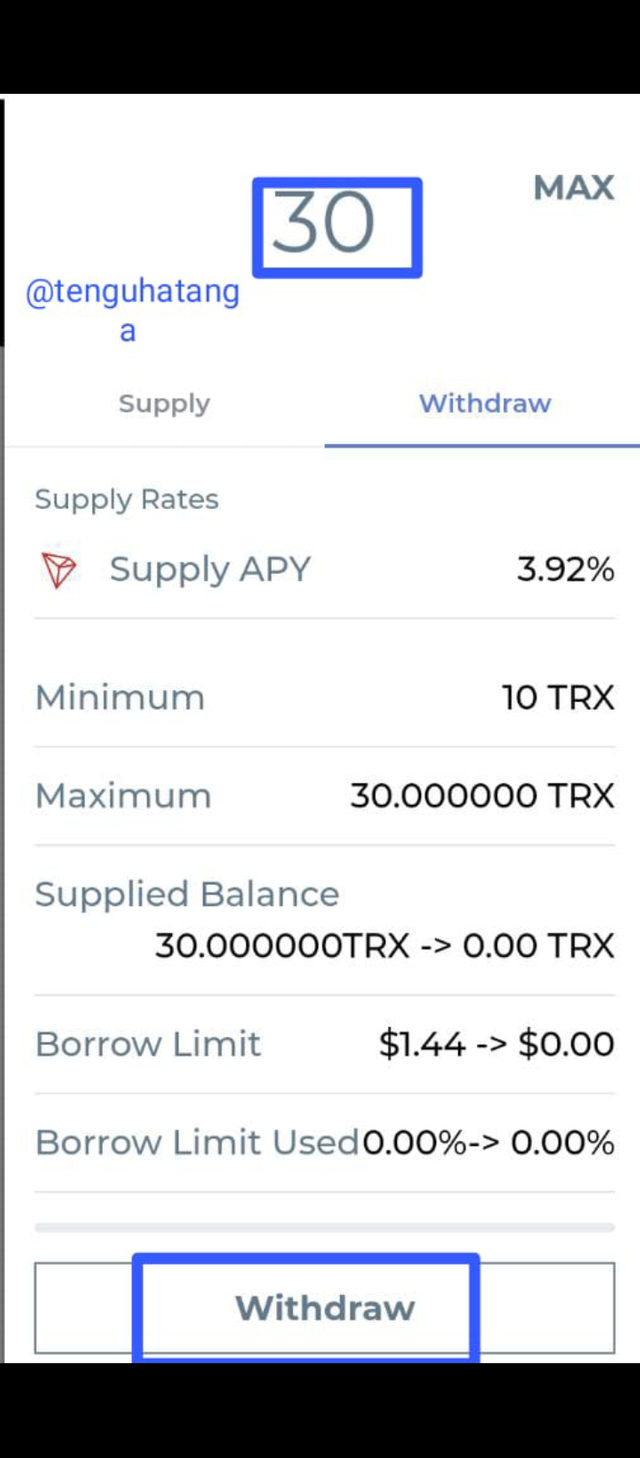
Task: Select the Withdraw tab
Action: click(484, 404)
